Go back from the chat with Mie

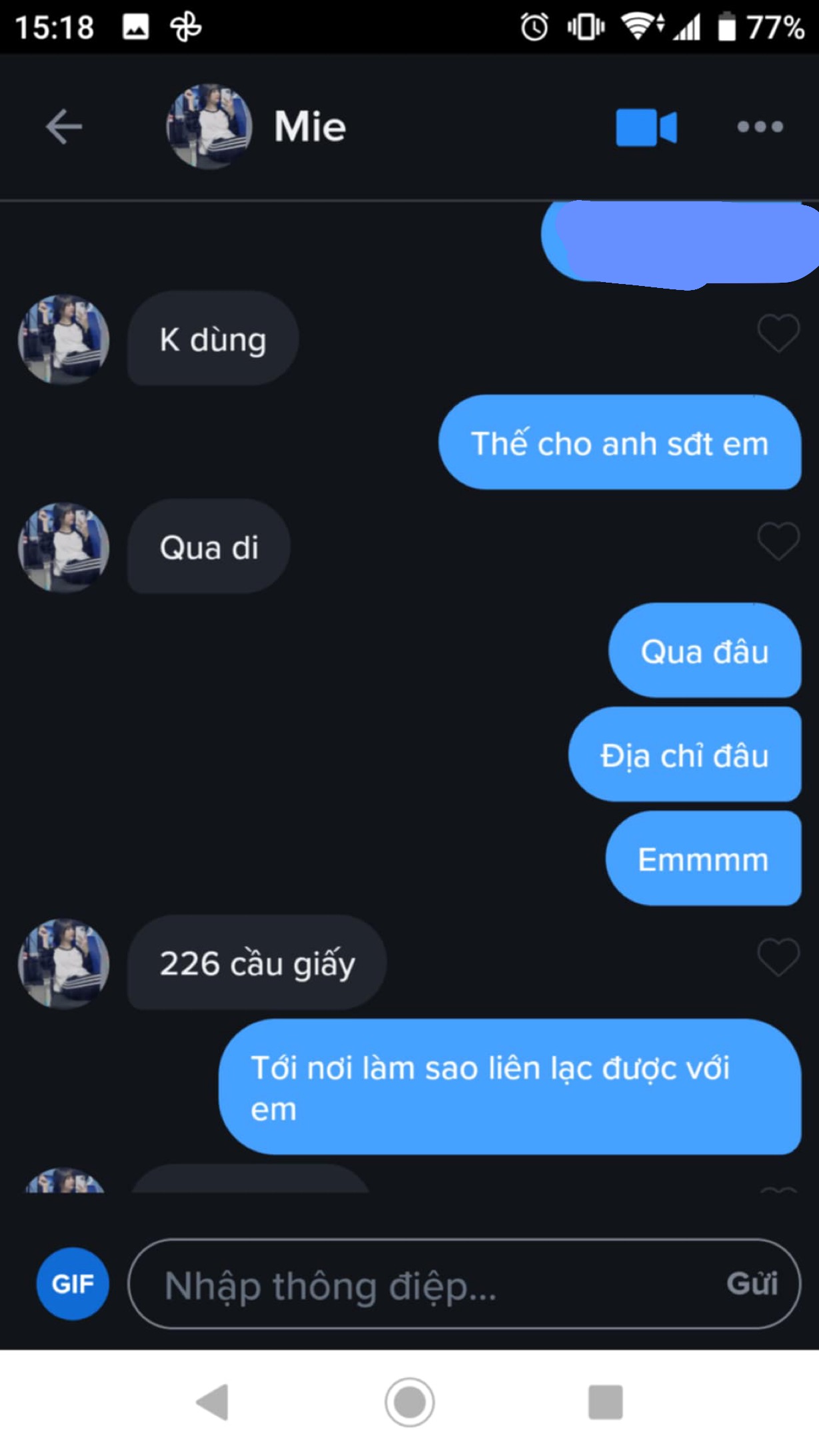(x=64, y=127)
